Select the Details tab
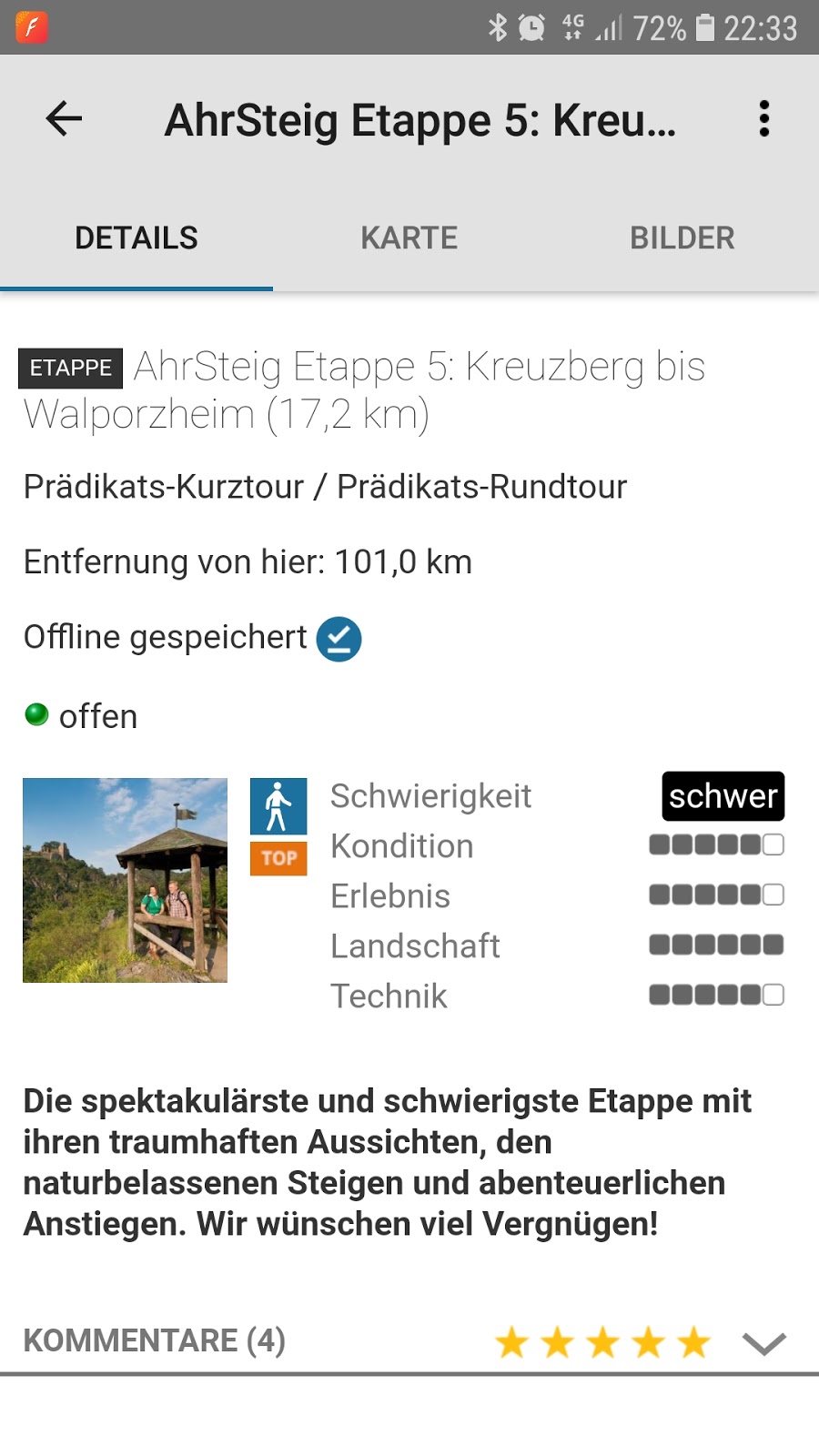819x1456 pixels. tap(136, 238)
